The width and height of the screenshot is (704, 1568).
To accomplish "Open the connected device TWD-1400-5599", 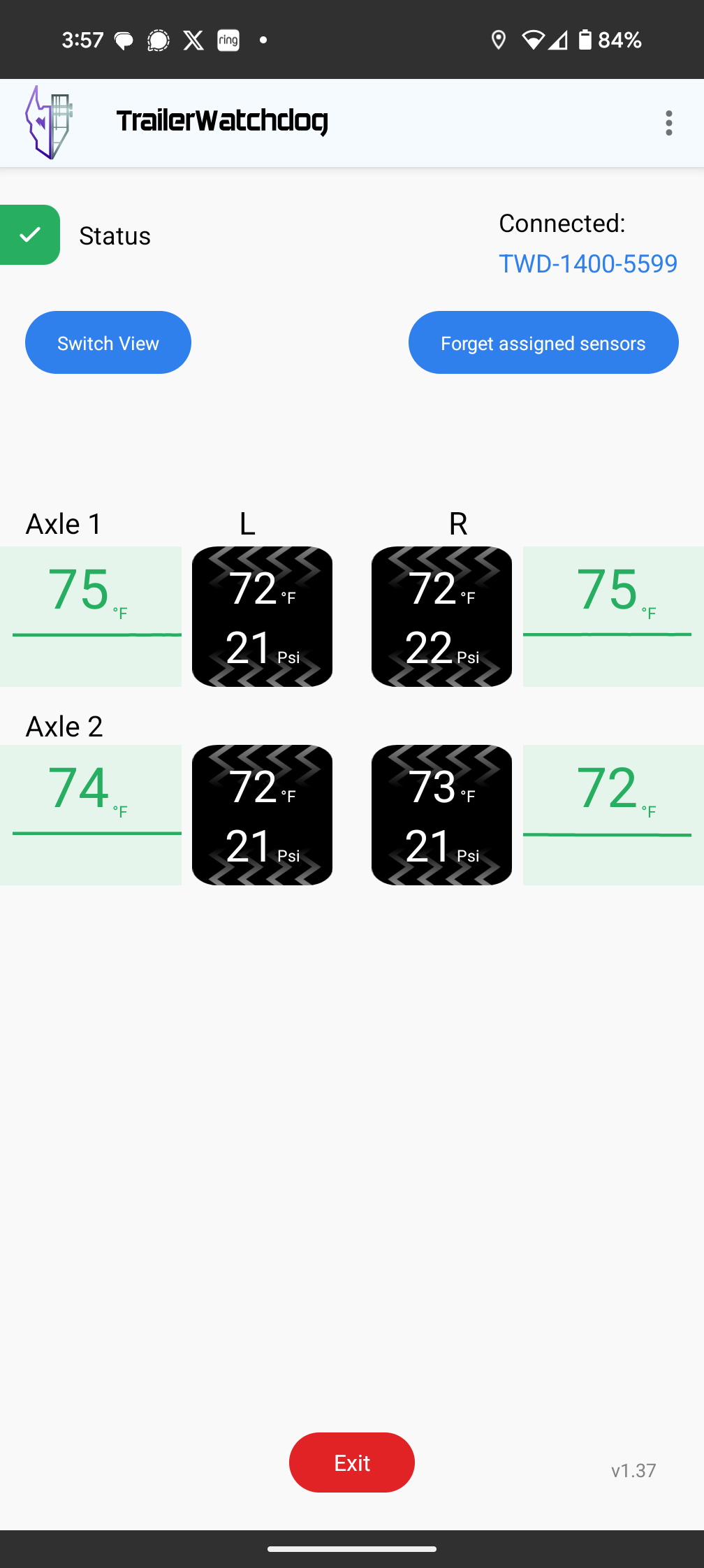I will (587, 263).
